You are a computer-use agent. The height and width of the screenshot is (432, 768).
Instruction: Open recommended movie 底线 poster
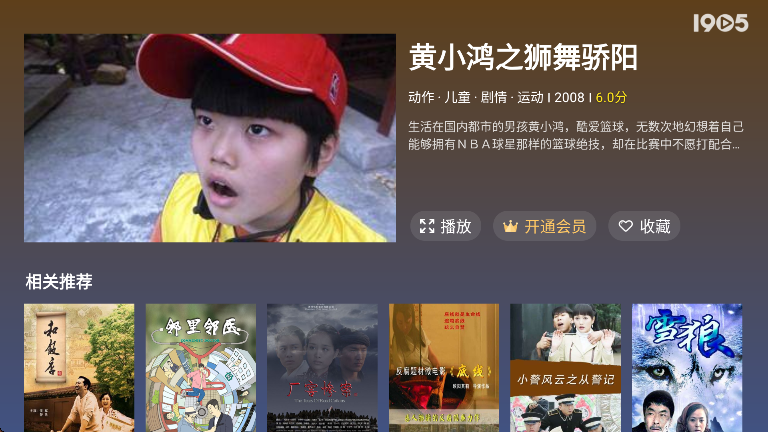tap(444, 367)
